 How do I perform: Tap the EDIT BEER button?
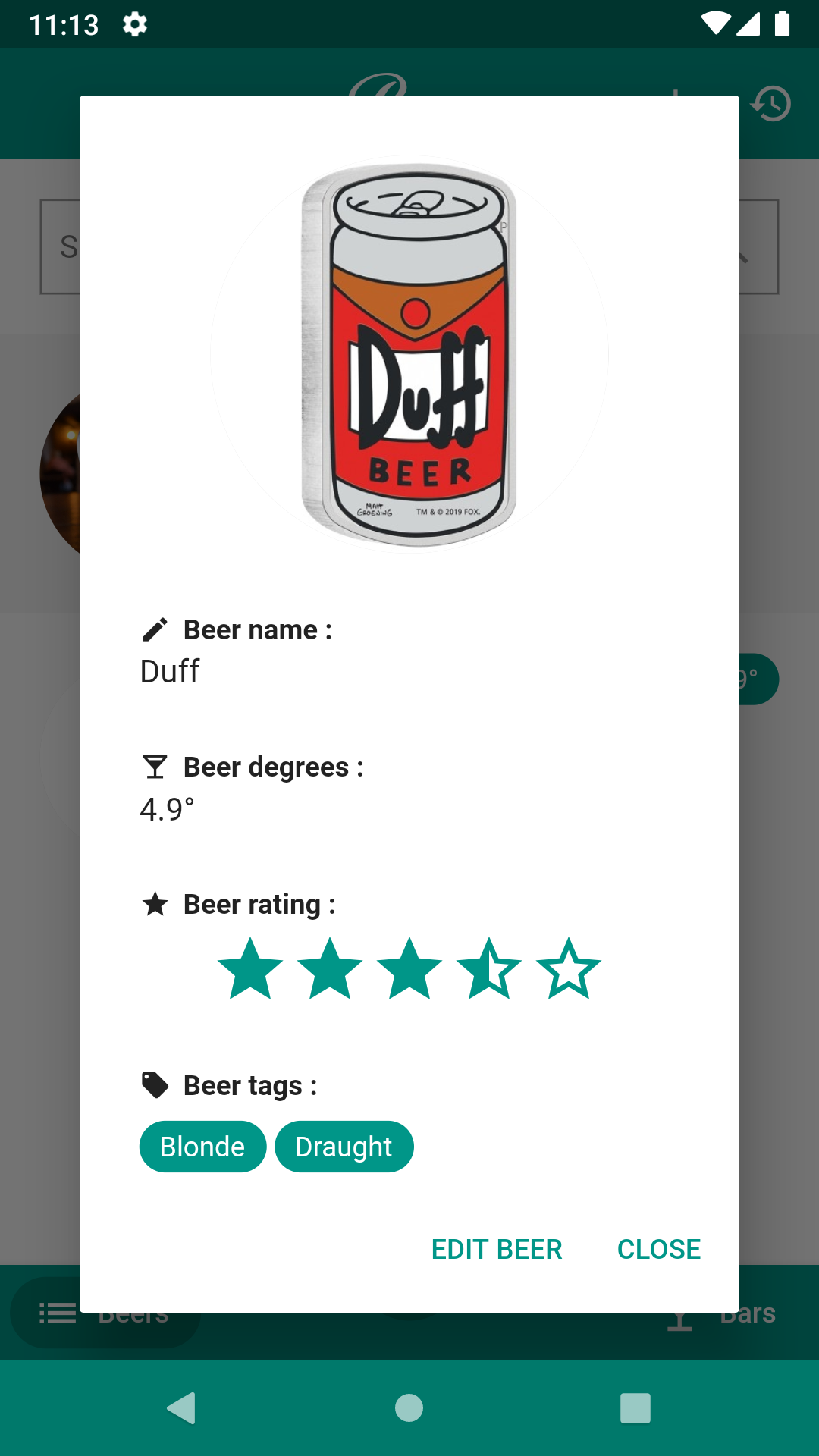click(x=497, y=1249)
